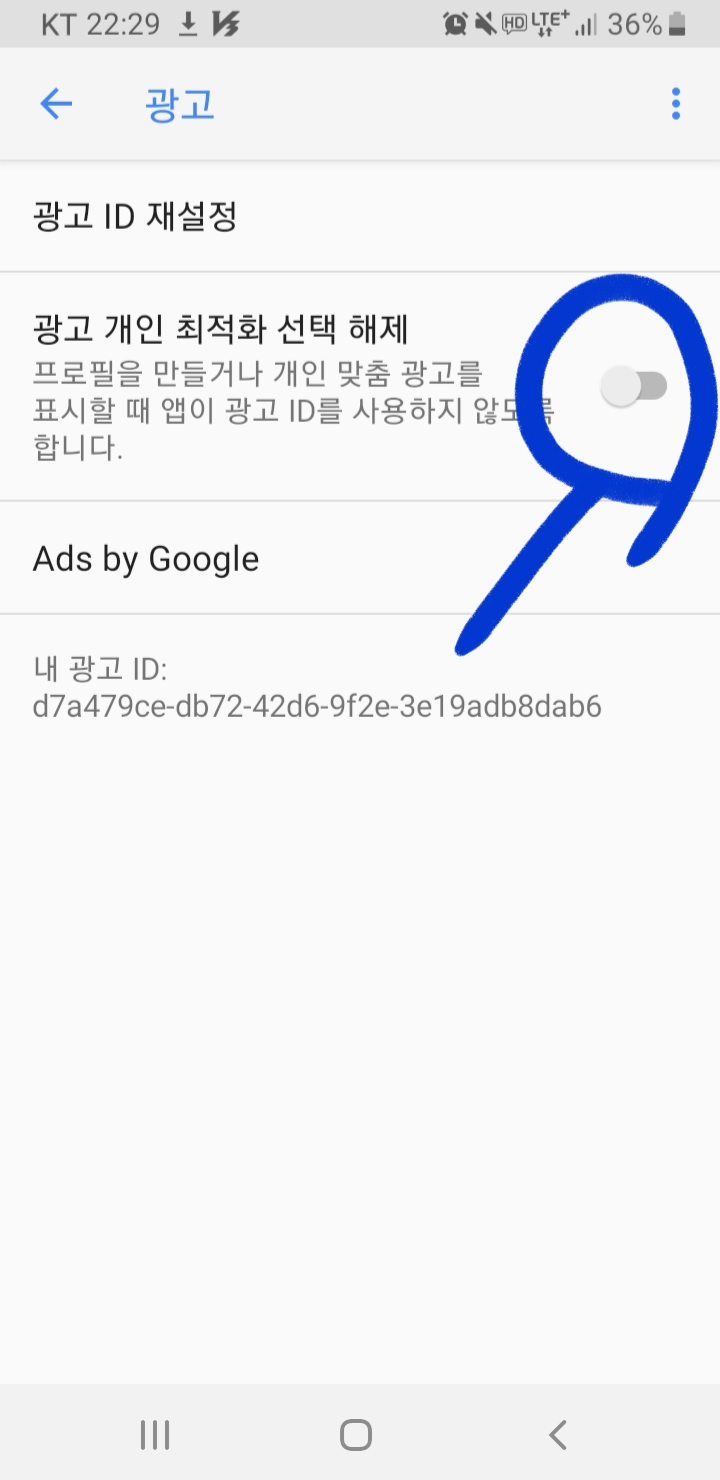Image resolution: width=720 pixels, height=1480 pixels.
Task: Tap the system home button
Action: [x=356, y=1435]
